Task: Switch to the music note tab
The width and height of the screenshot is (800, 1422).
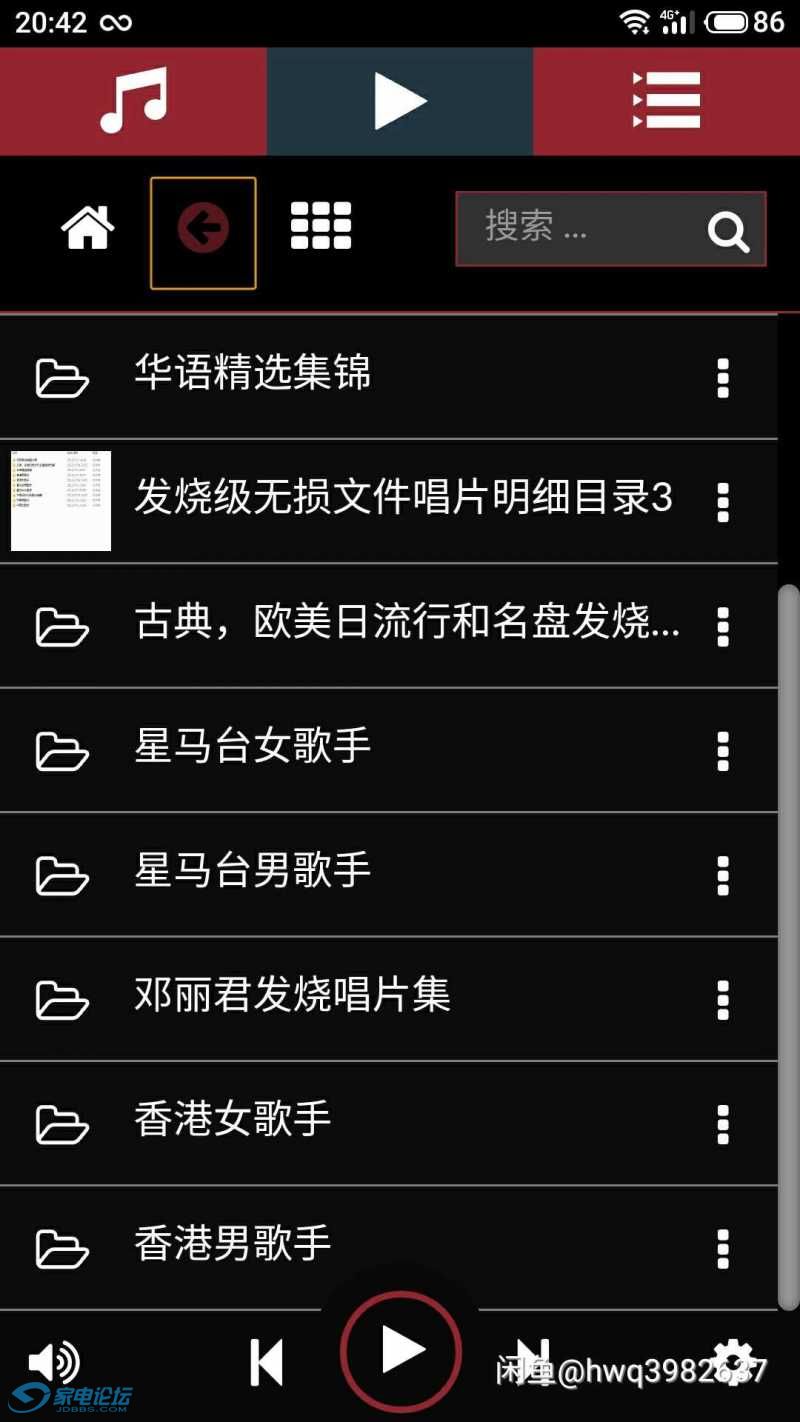Action: point(133,101)
